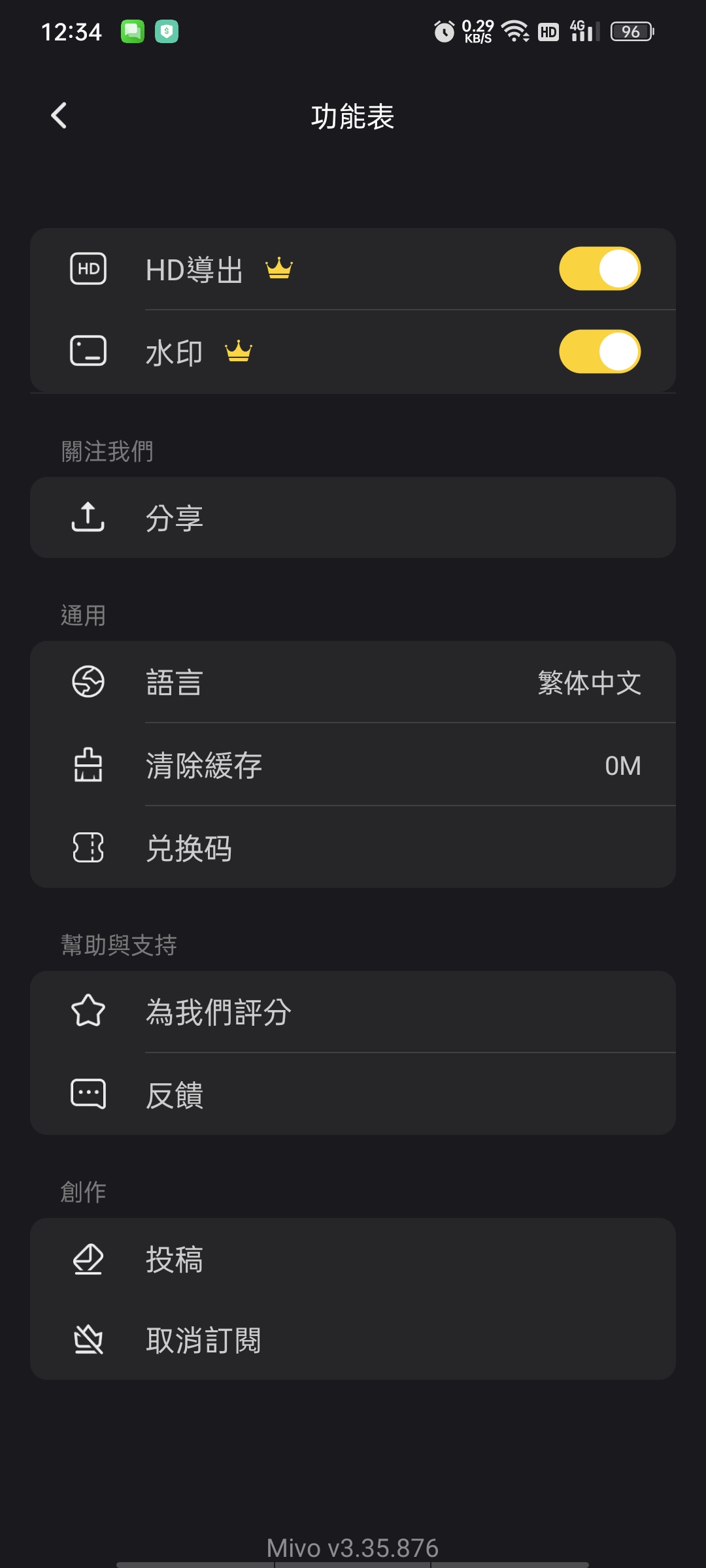Toggle off the HD導出 switch
The image size is (706, 1568).
coord(599,269)
